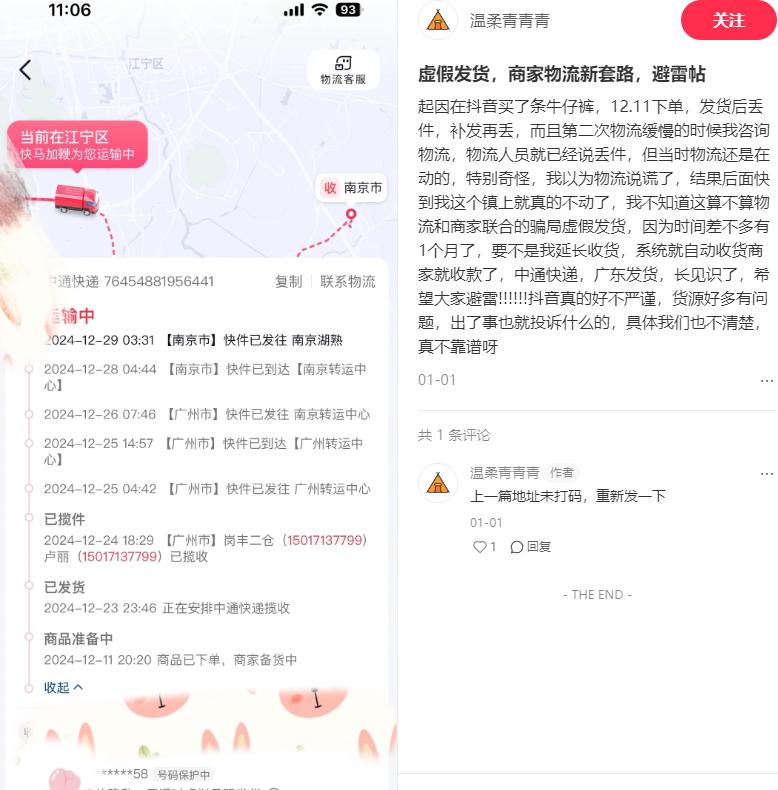
Task: Follow the author with the 关注 button
Action: (x=728, y=21)
